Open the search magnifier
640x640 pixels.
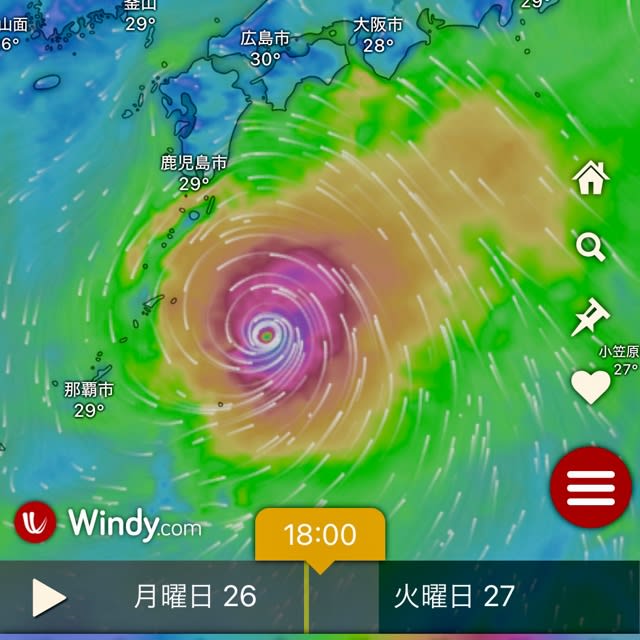tap(591, 246)
